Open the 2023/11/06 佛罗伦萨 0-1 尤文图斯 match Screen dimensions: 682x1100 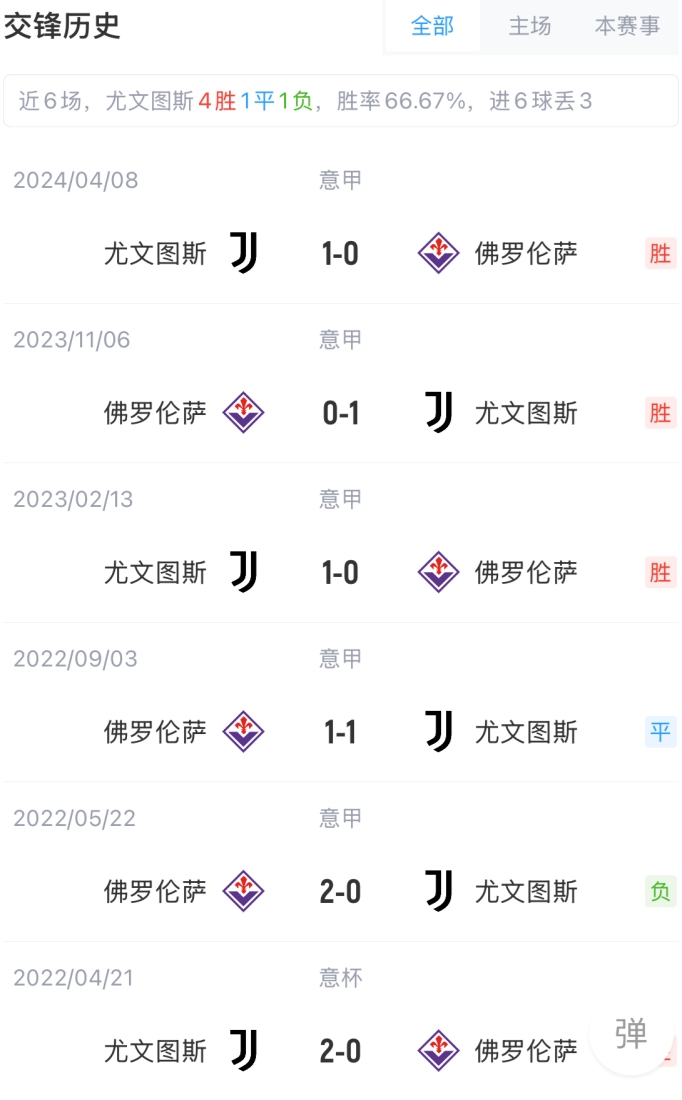[340, 412]
